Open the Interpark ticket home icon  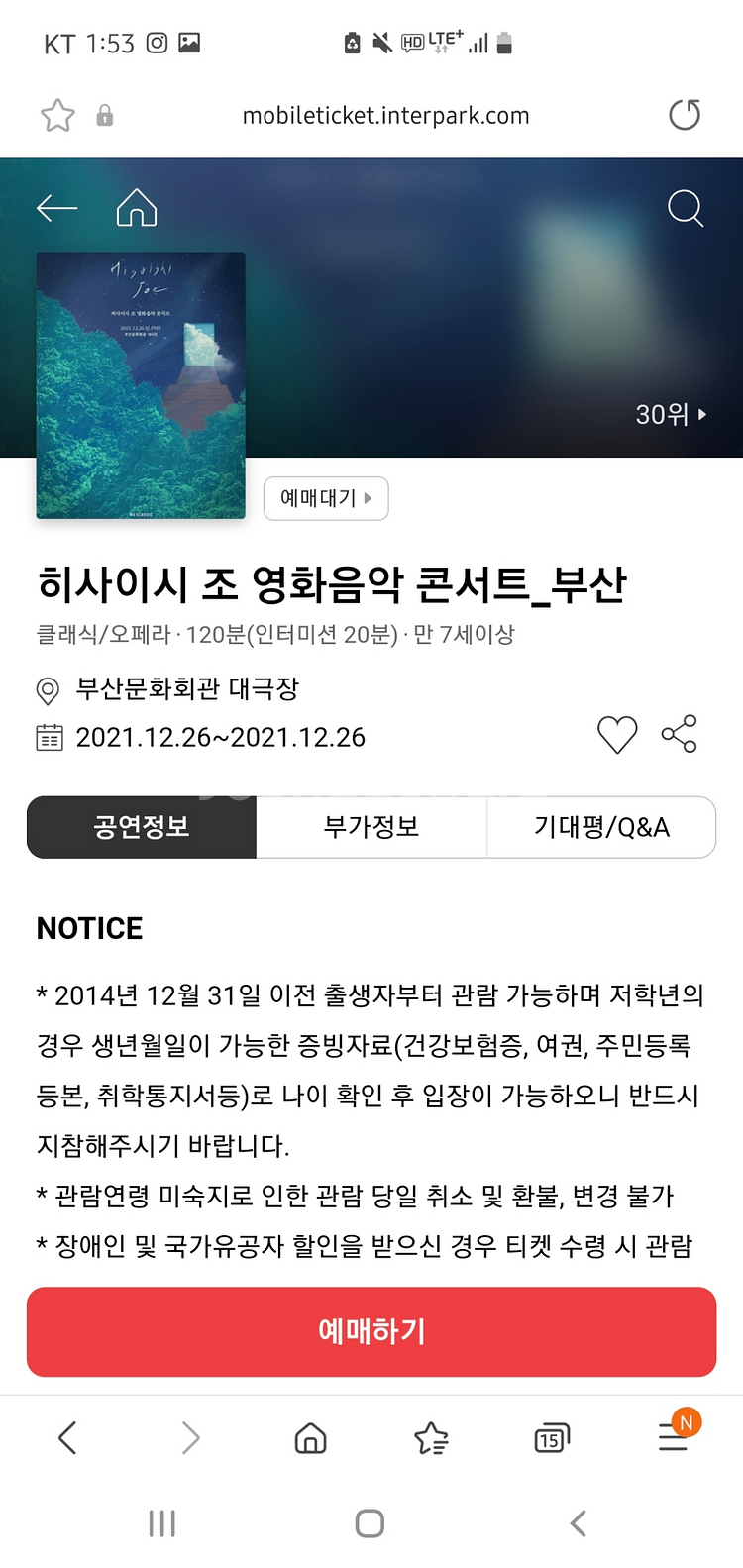click(137, 208)
